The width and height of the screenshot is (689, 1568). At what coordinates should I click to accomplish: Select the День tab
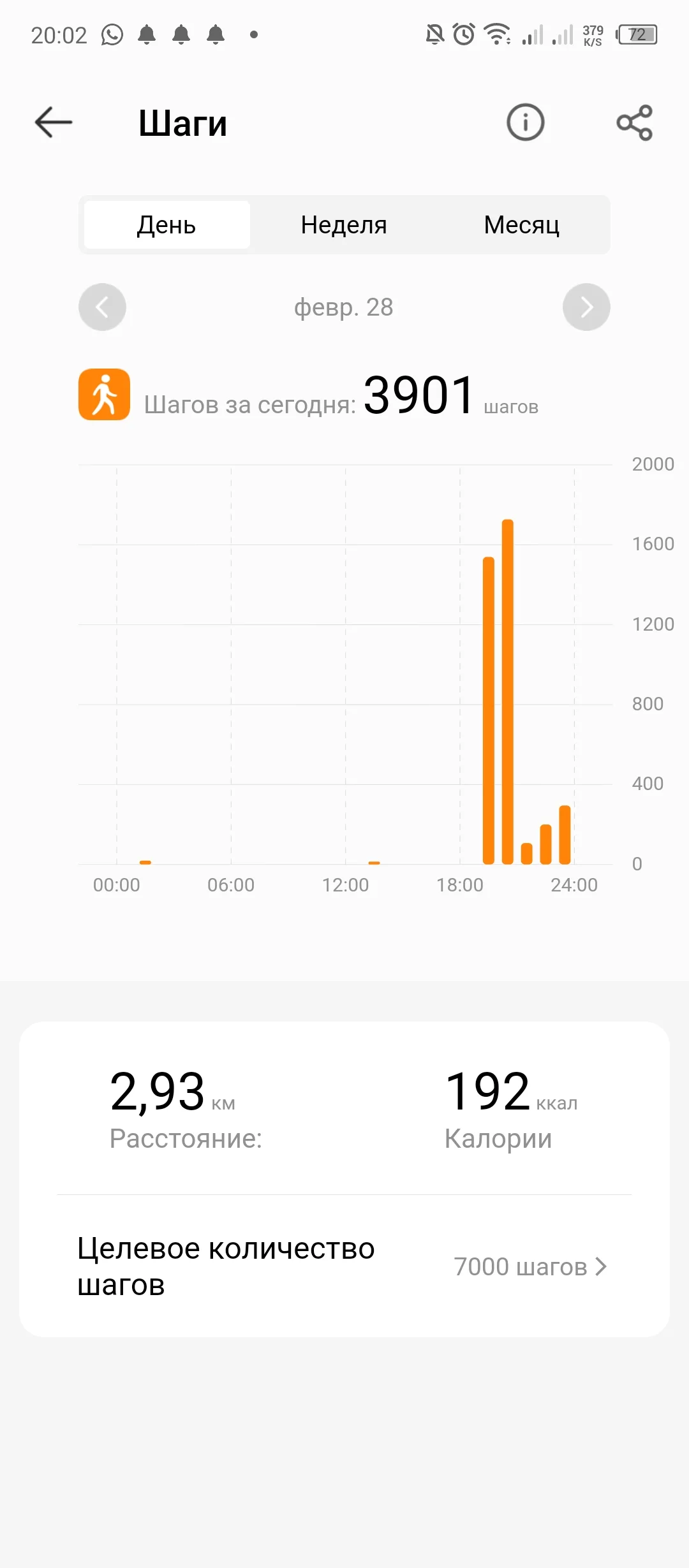coord(167,225)
